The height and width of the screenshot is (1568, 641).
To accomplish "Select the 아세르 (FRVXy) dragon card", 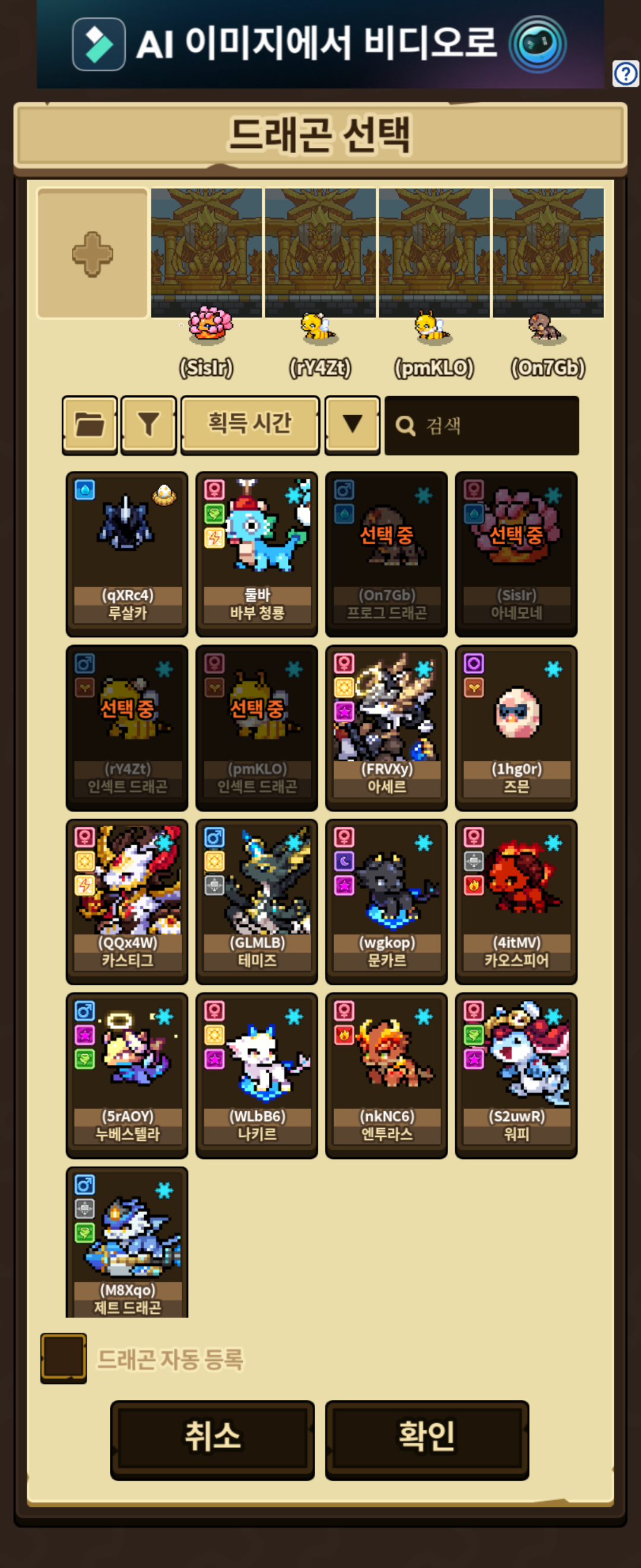I will 386,727.
